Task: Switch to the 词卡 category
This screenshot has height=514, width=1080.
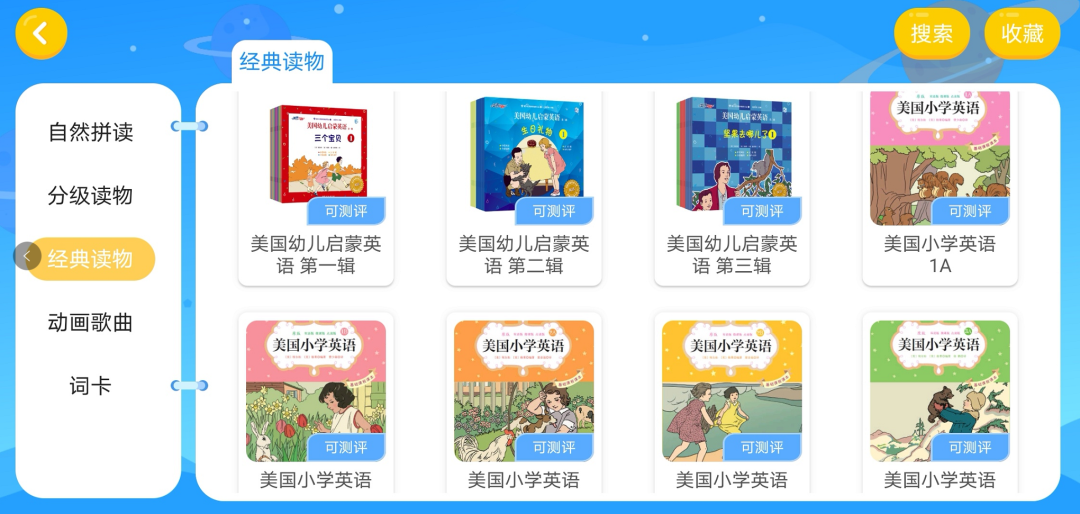Action: click(91, 386)
